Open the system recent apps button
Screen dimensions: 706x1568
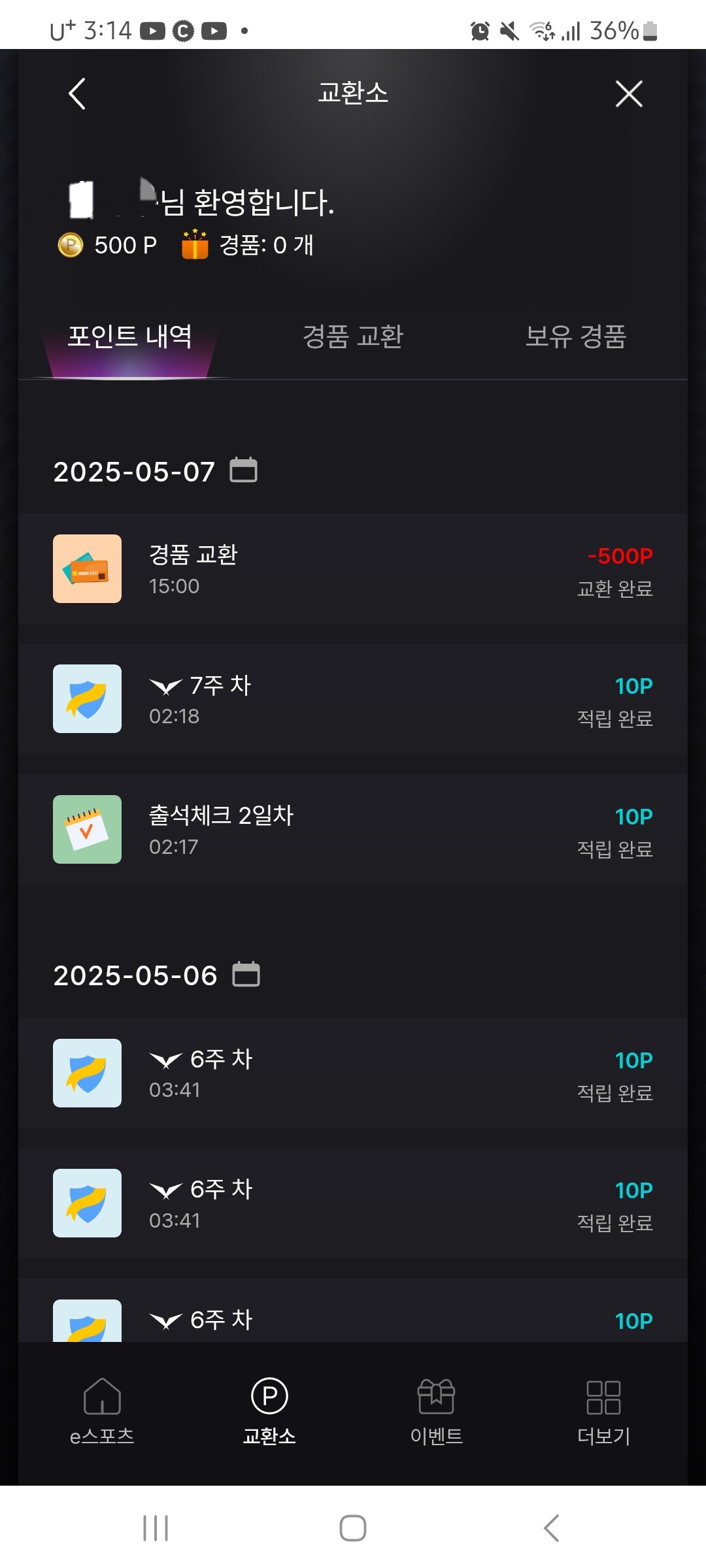[156, 1528]
